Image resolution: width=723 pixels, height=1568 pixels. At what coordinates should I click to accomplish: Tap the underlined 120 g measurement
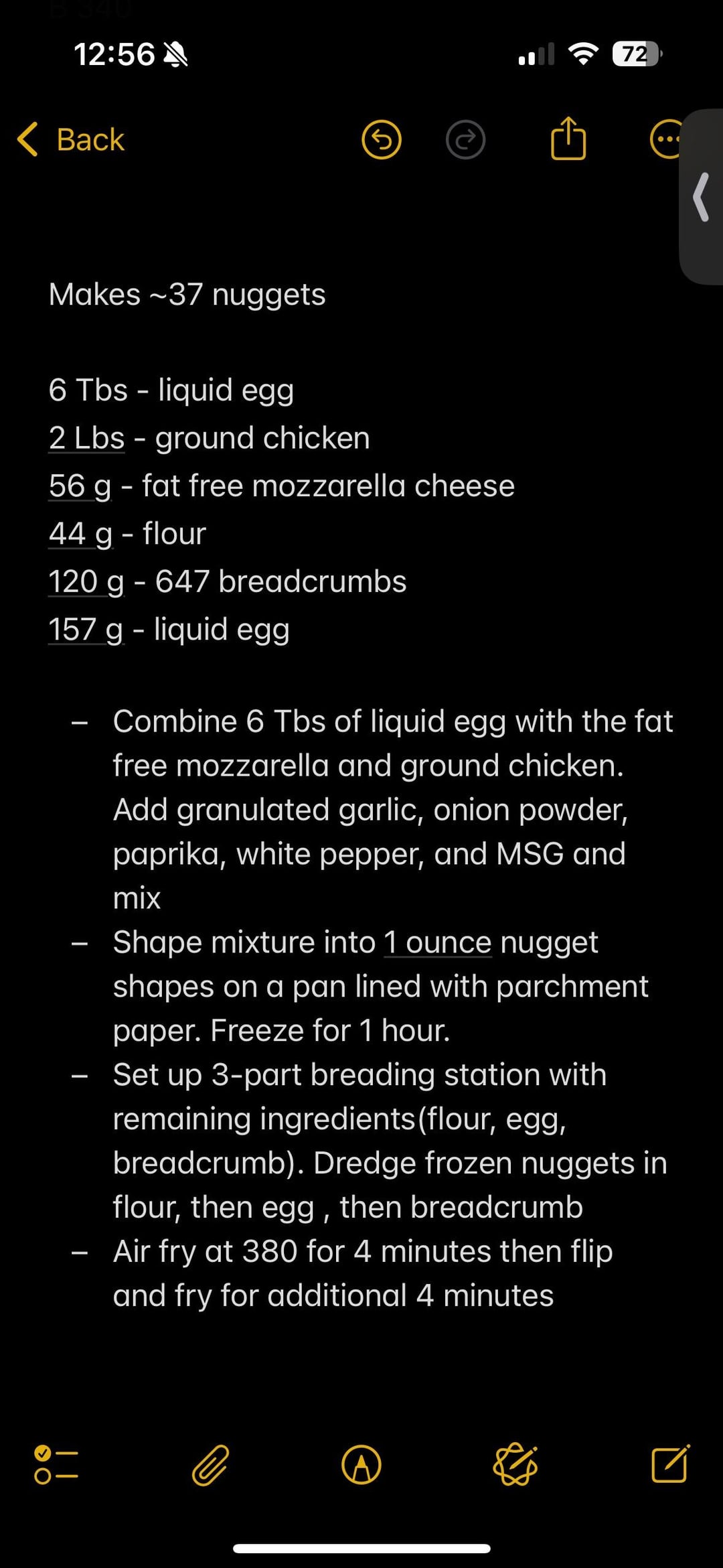tap(86, 582)
